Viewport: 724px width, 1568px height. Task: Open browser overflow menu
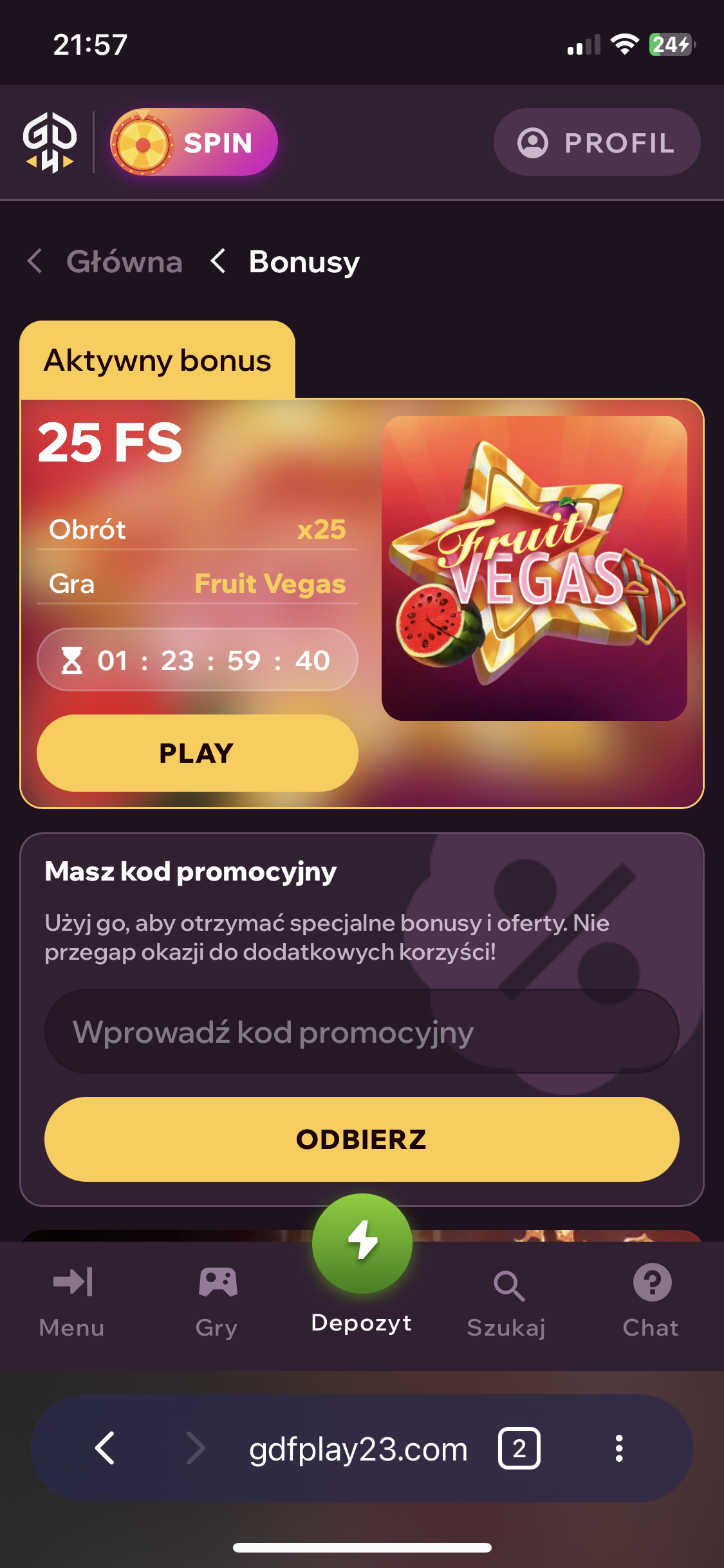[x=618, y=1448]
